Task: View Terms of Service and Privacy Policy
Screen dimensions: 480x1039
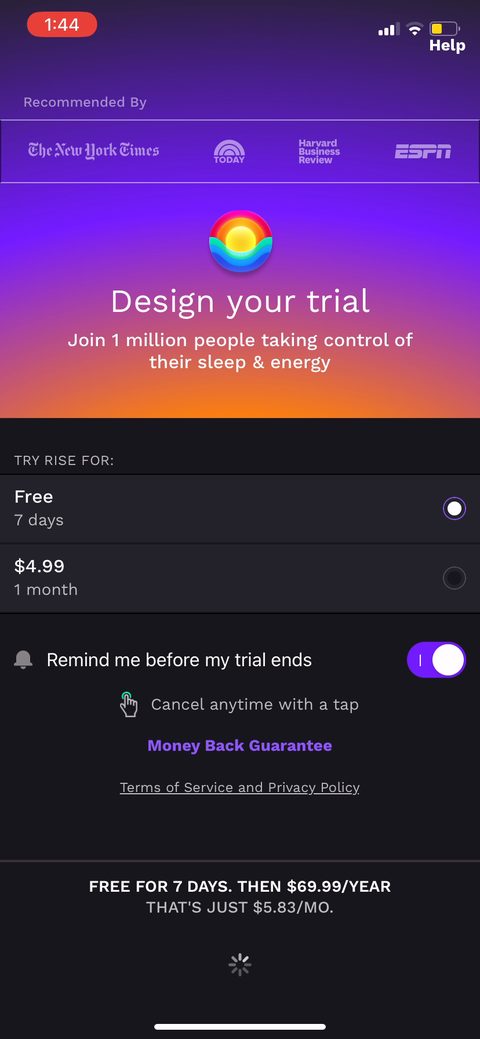Action: click(239, 787)
